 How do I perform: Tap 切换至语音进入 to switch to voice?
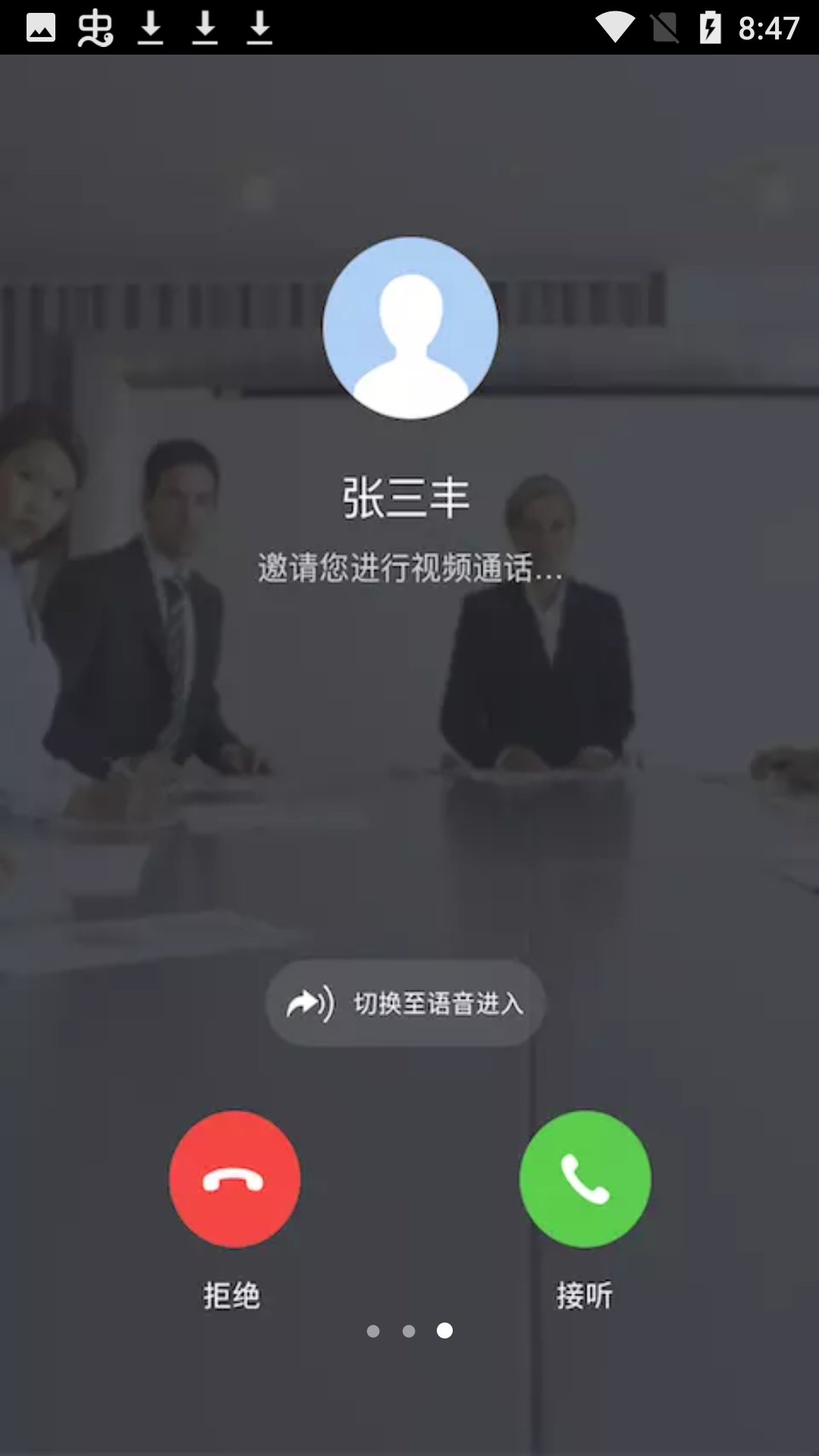coord(436,1003)
